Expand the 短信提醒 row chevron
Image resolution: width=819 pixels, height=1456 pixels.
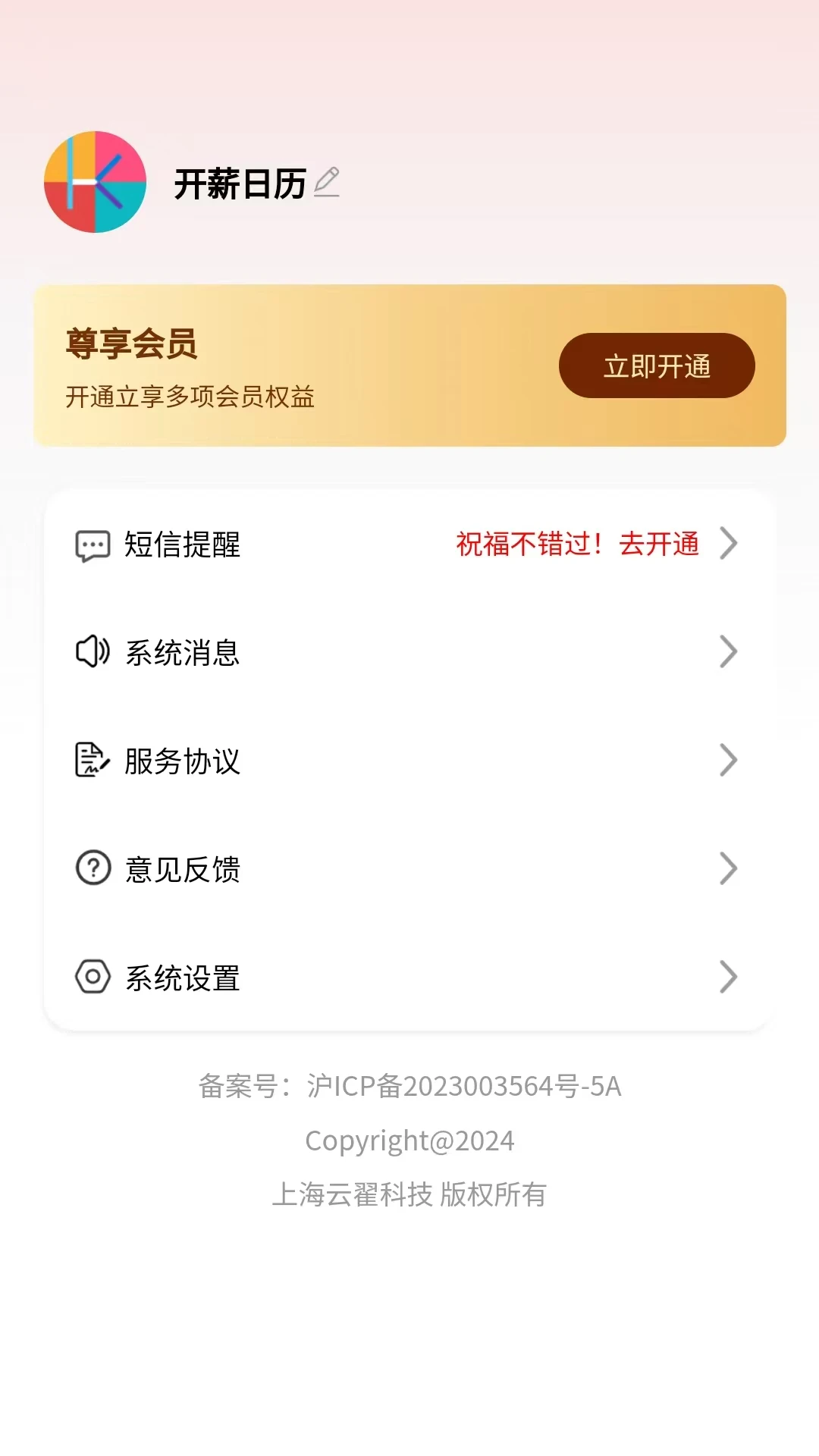click(729, 543)
